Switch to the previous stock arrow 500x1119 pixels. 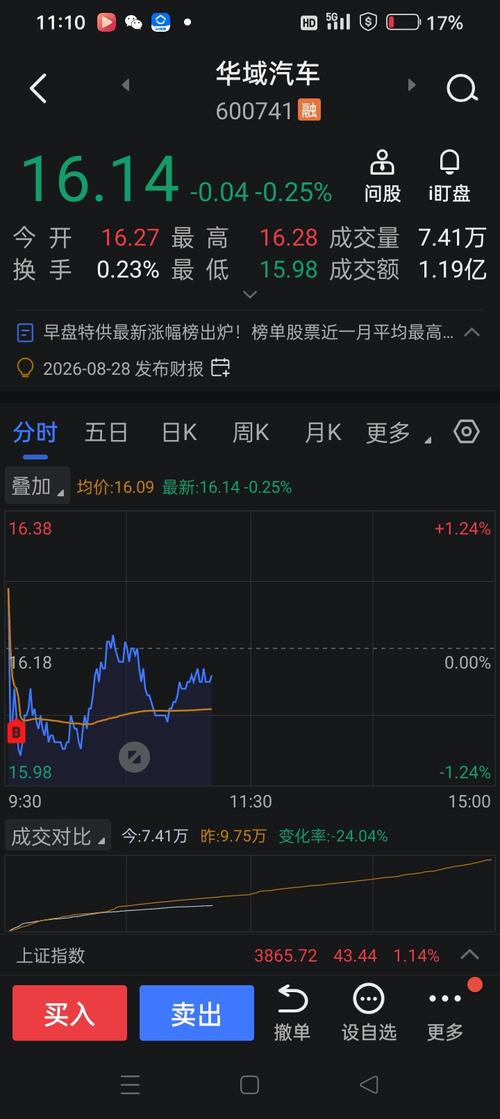126,85
